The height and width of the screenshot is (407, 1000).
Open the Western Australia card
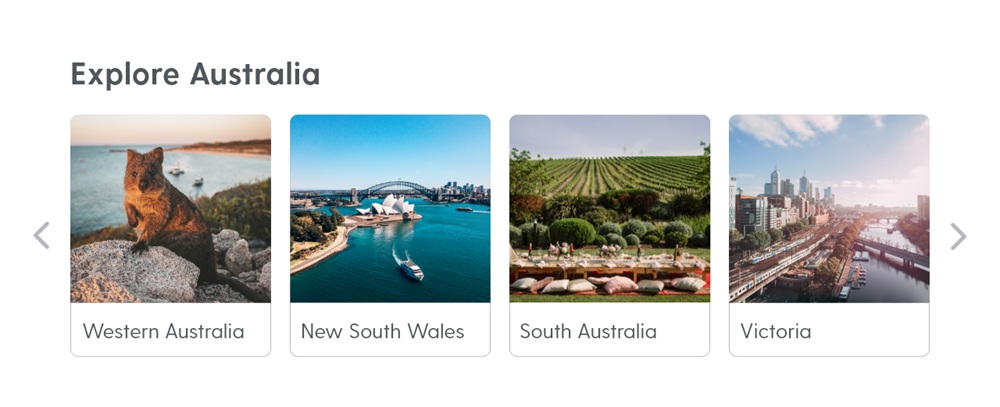[170, 235]
